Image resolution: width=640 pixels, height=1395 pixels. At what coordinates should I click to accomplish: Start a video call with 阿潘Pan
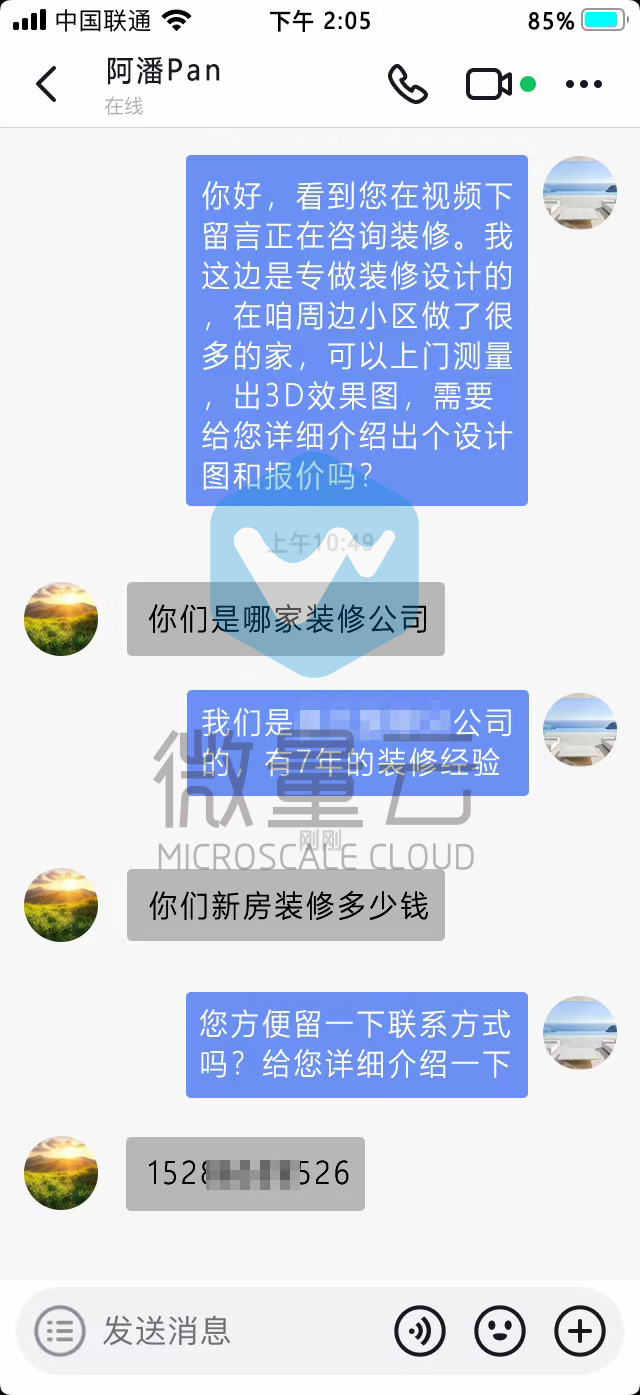click(x=490, y=85)
